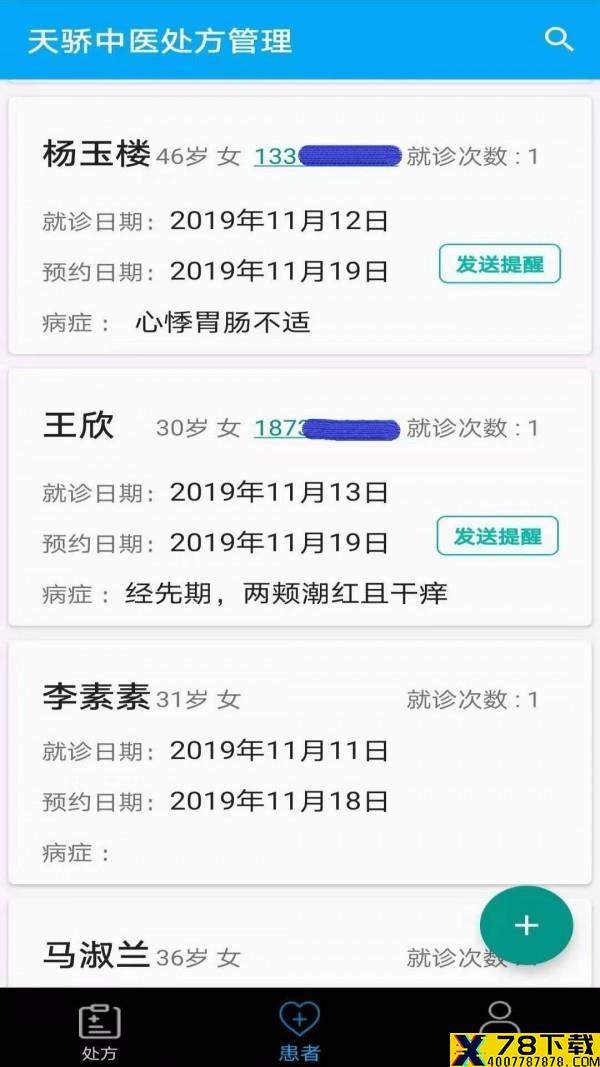Send reminder to 杨玉楼

500,265
